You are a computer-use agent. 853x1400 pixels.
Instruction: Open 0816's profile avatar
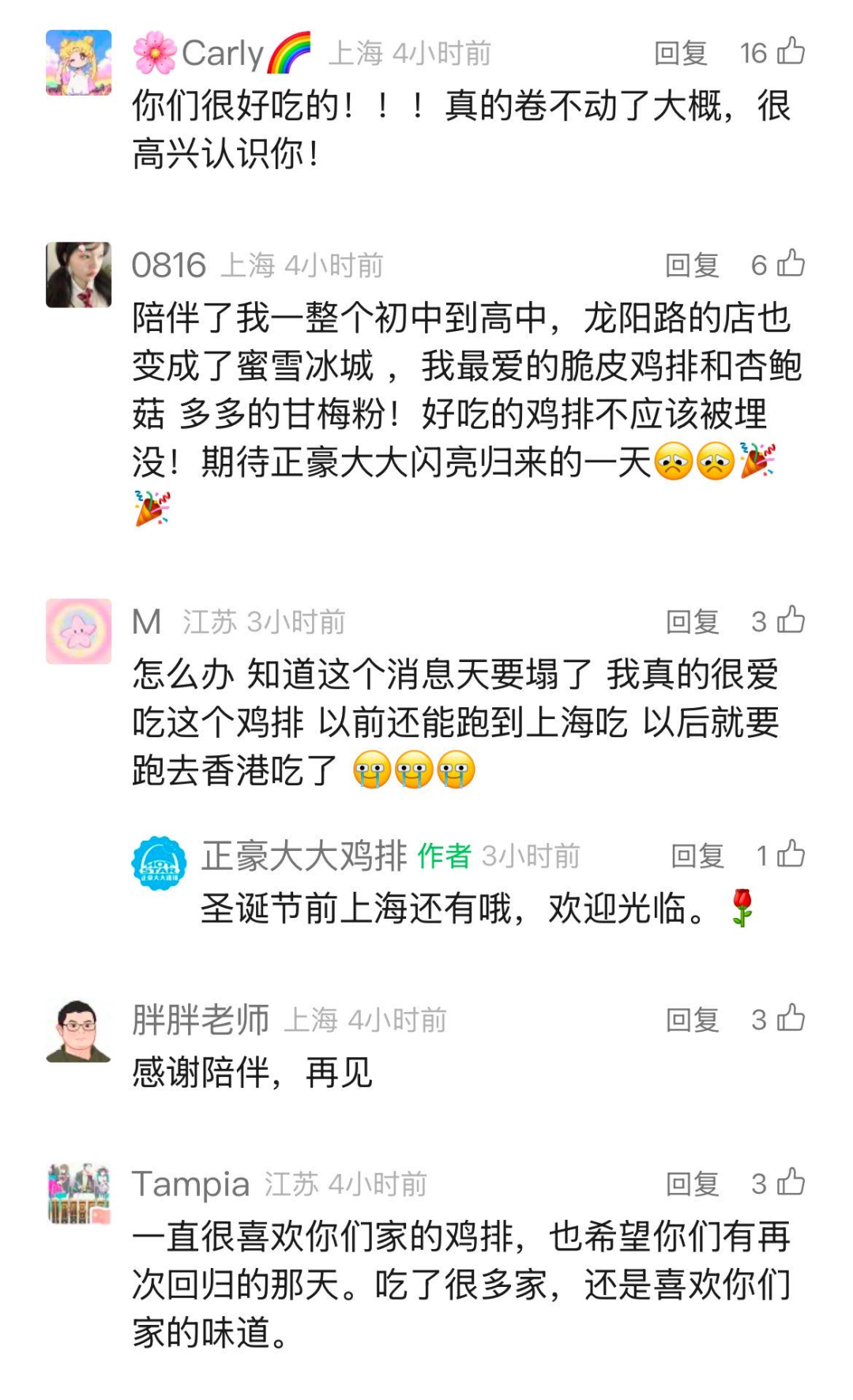(78, 274)
